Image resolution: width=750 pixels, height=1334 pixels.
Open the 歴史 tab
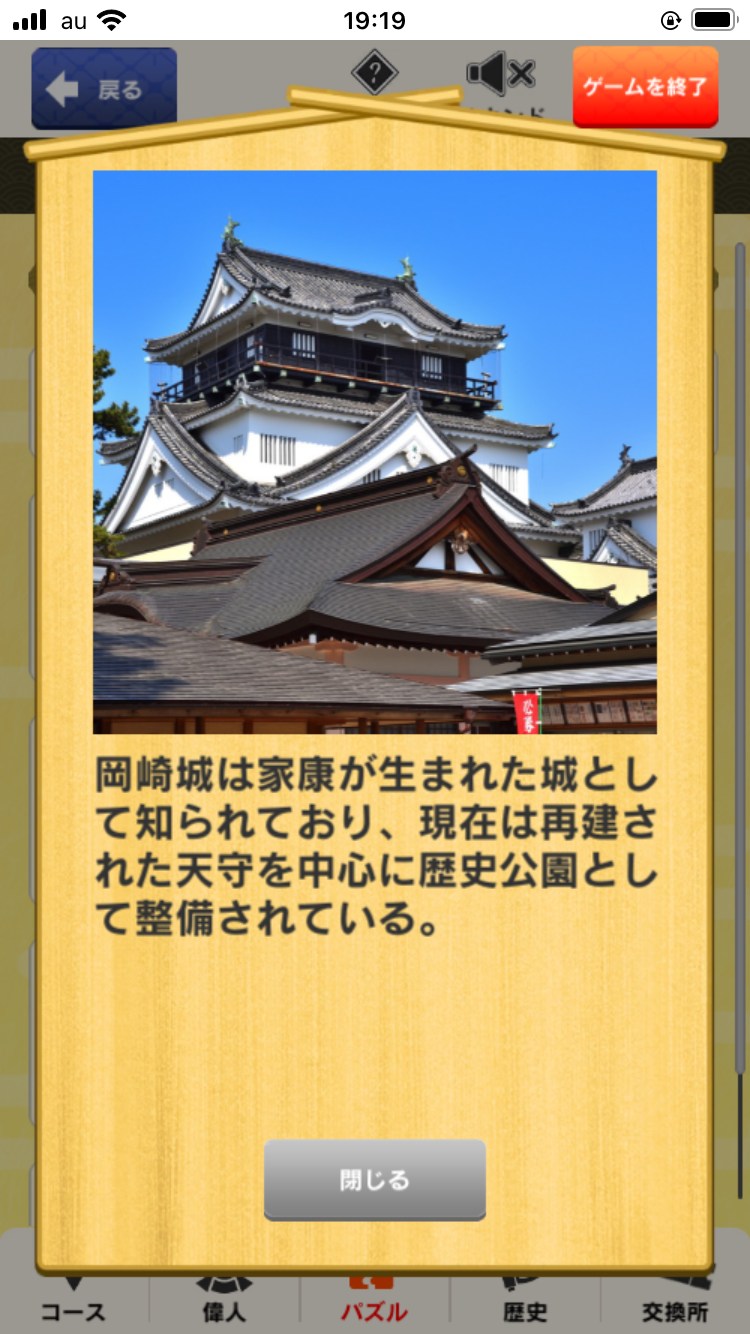click(x=524, y=1308)
